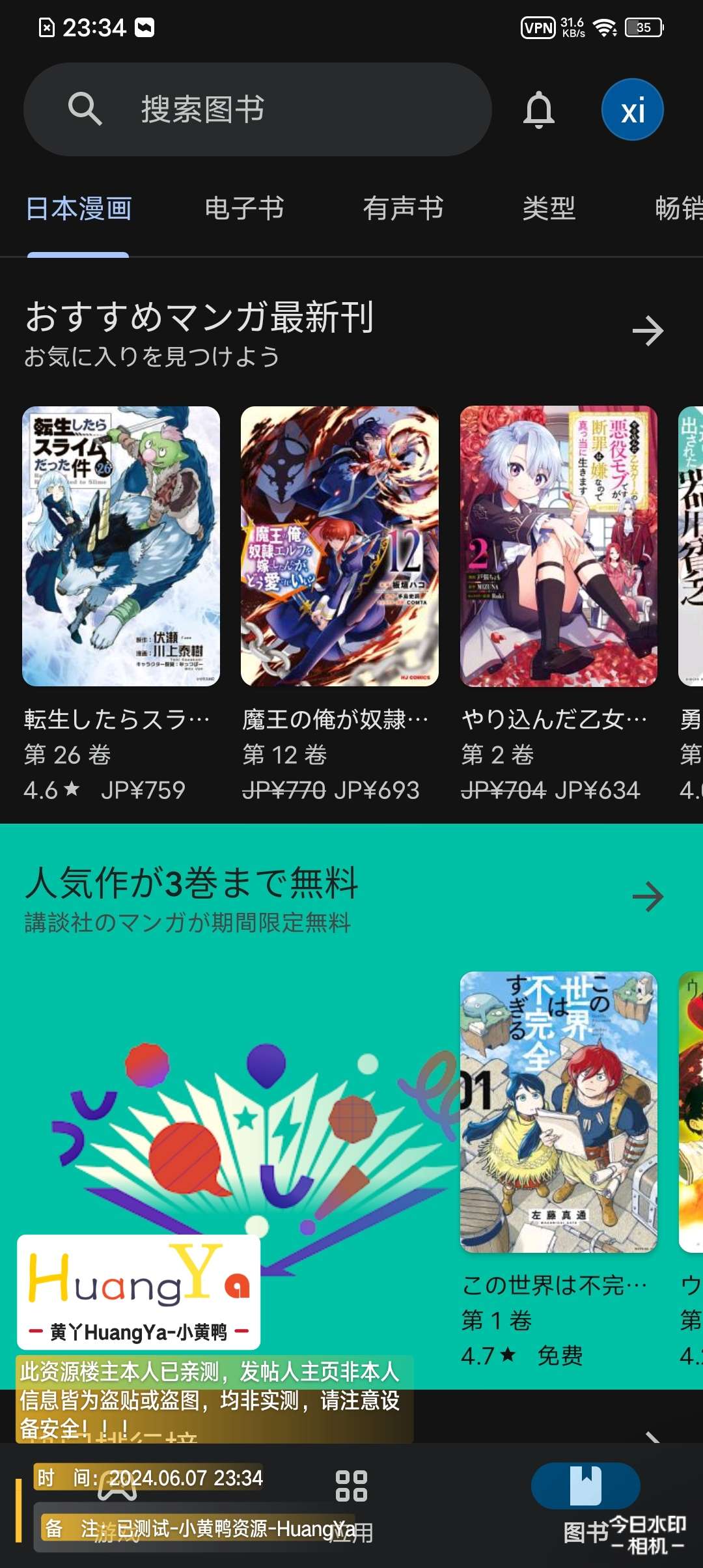
Task: Expand the 人気作が3巻まで無料 section arrow
Action: tap(648, 897)
